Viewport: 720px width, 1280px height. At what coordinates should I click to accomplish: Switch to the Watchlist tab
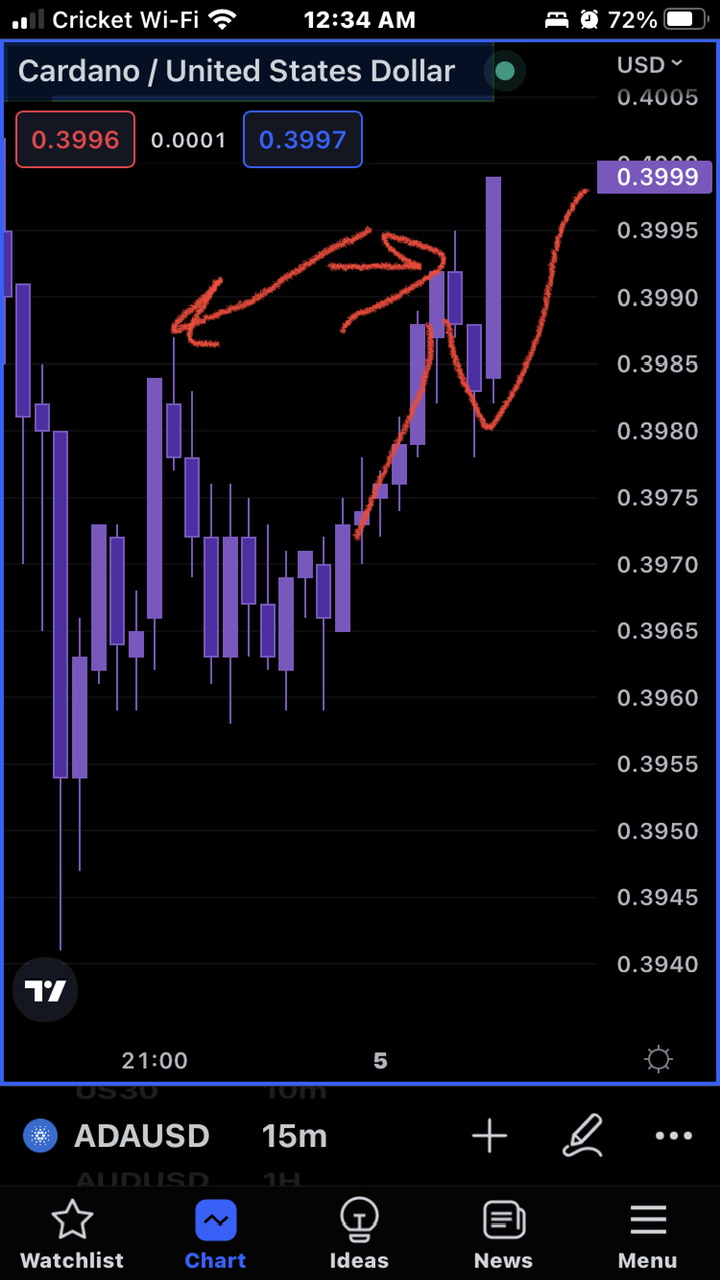point(72,1235)
